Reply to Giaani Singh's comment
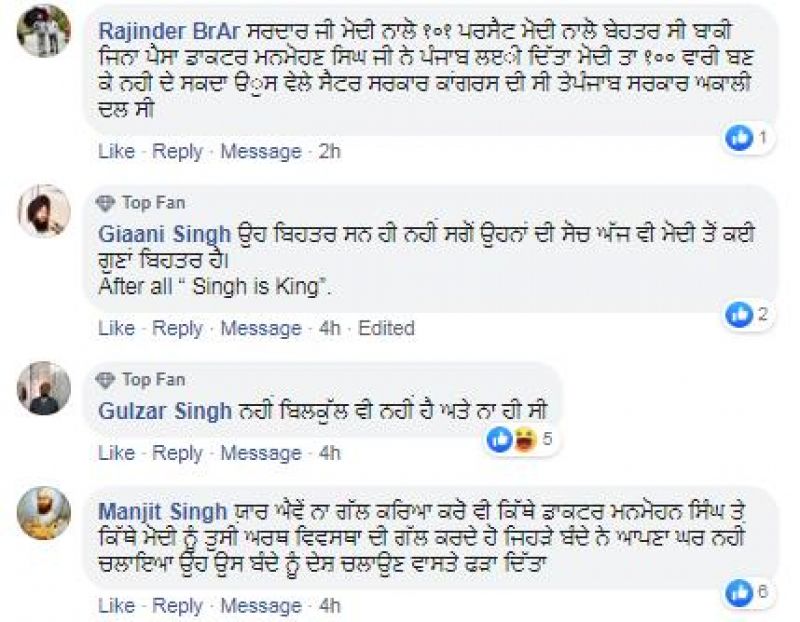This screenshot has width=800, height=622. pos(178,328)
